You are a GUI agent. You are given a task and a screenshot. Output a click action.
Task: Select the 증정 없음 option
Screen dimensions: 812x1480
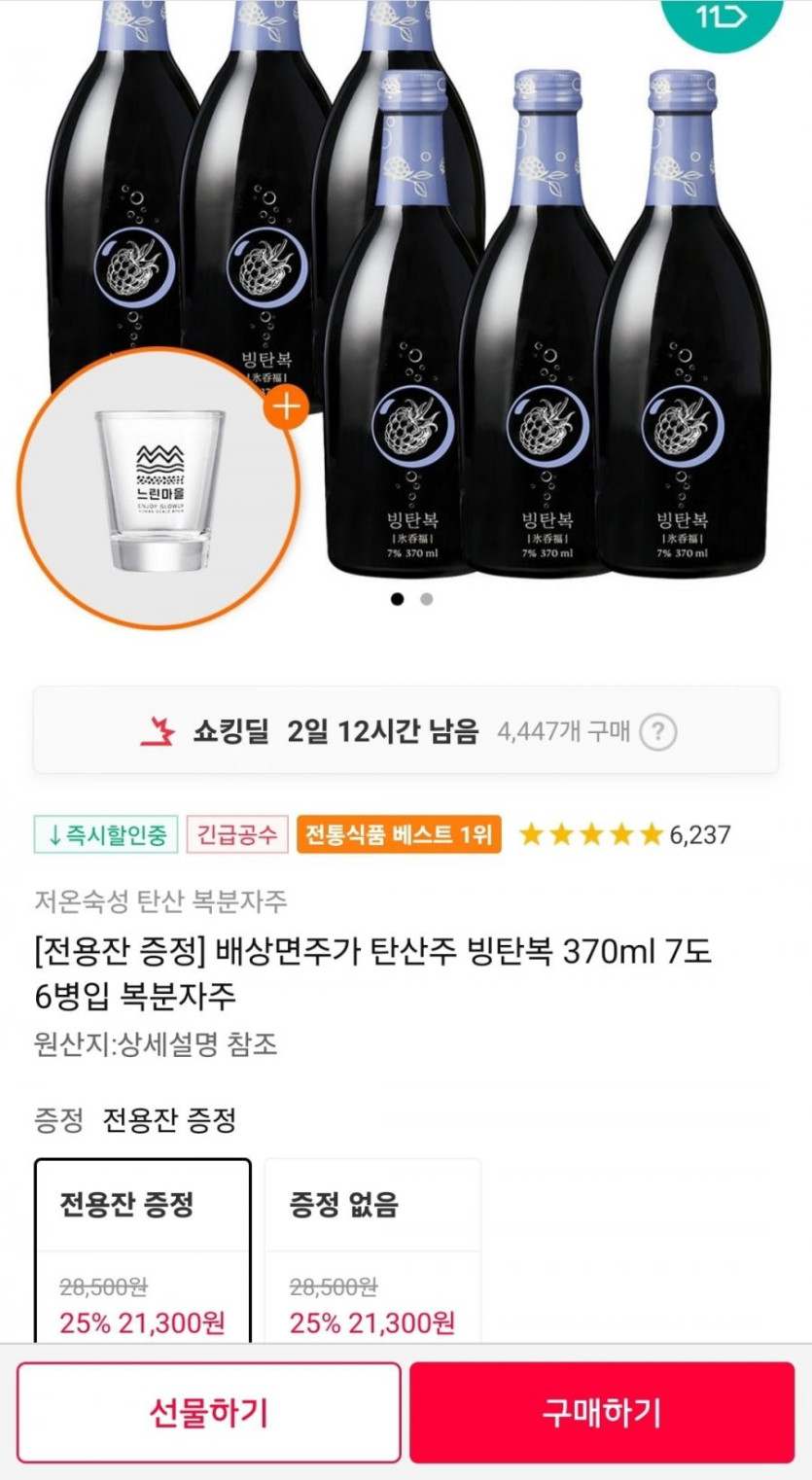pyautogui.click(x=372, y=1250)
